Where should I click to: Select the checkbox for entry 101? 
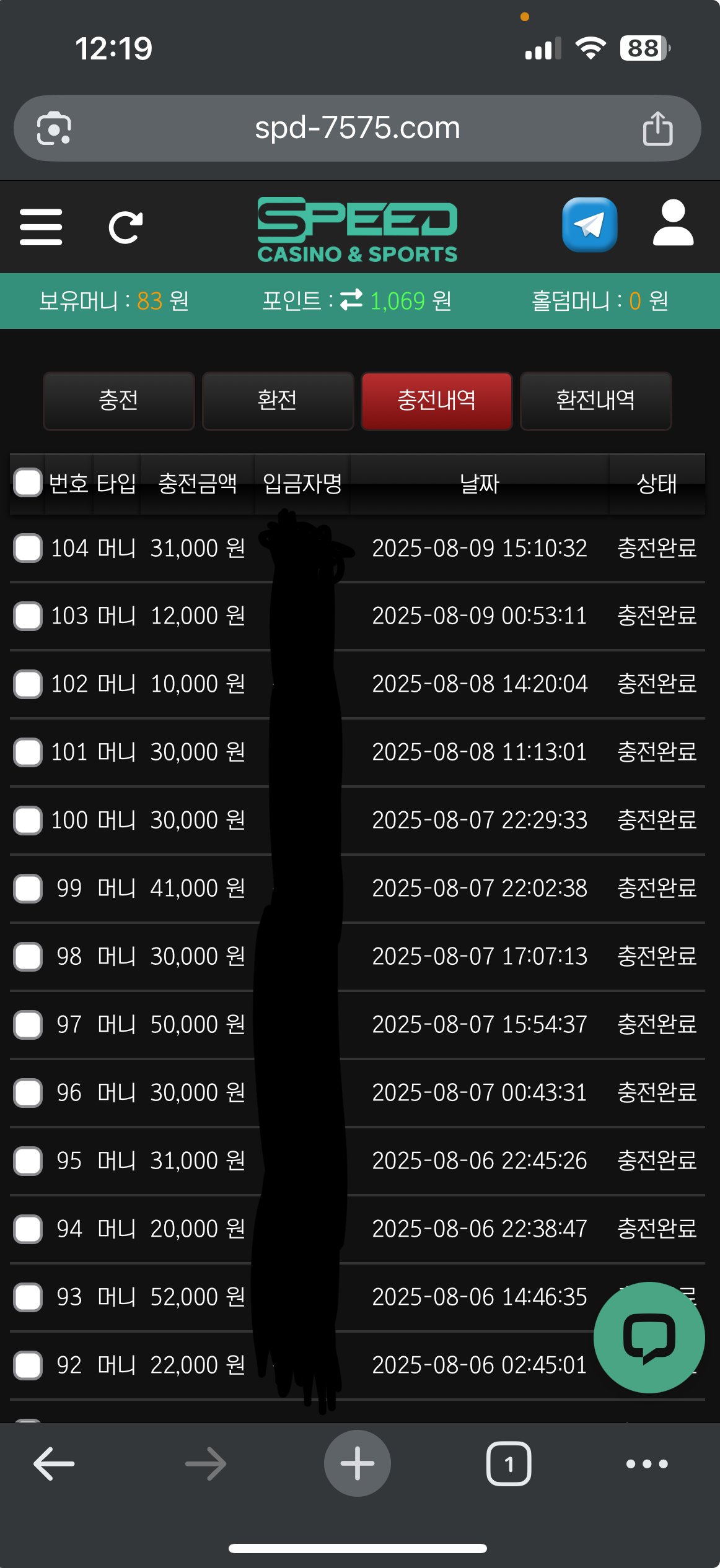(x=28, y=752)
